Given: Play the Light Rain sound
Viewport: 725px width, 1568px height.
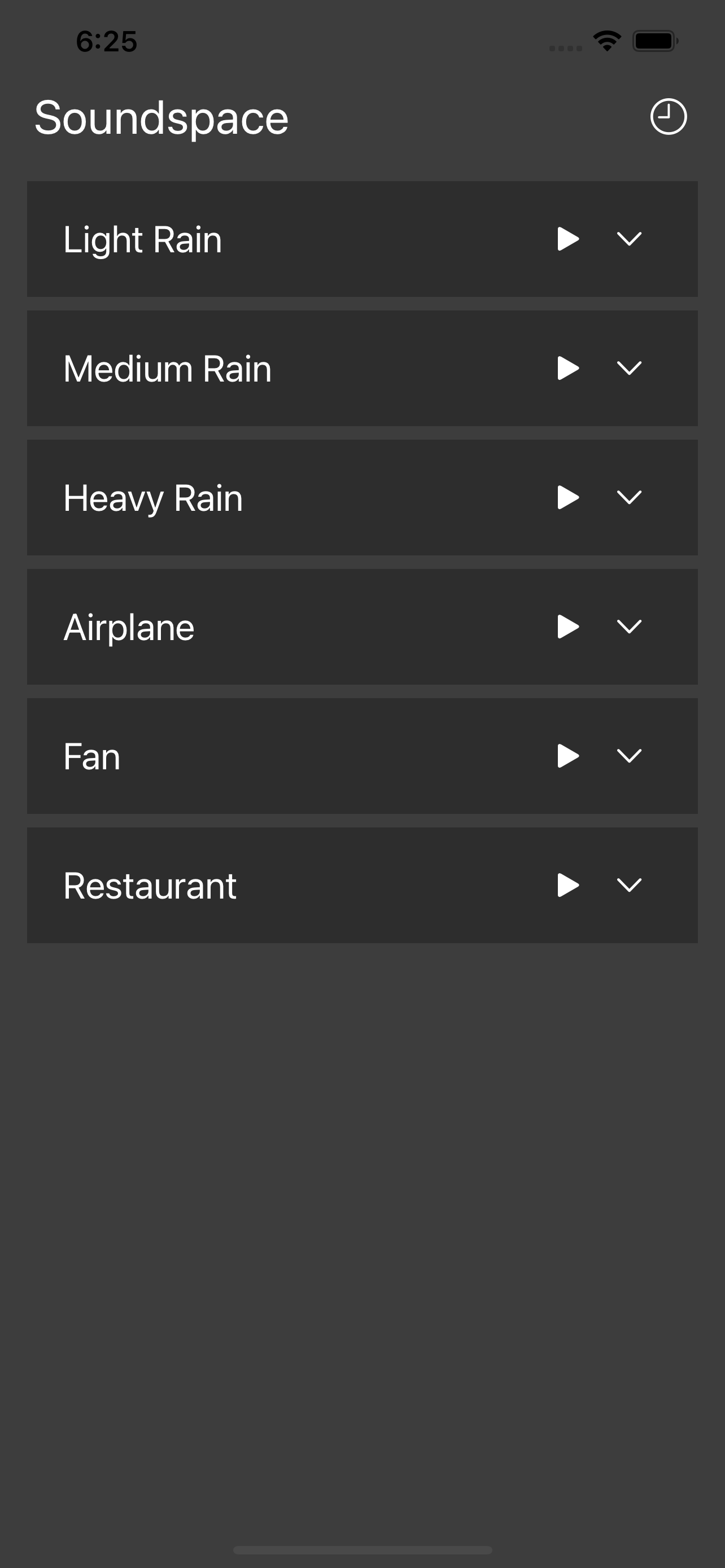Looking at the screenshot, I should click(x=567, y=239).
